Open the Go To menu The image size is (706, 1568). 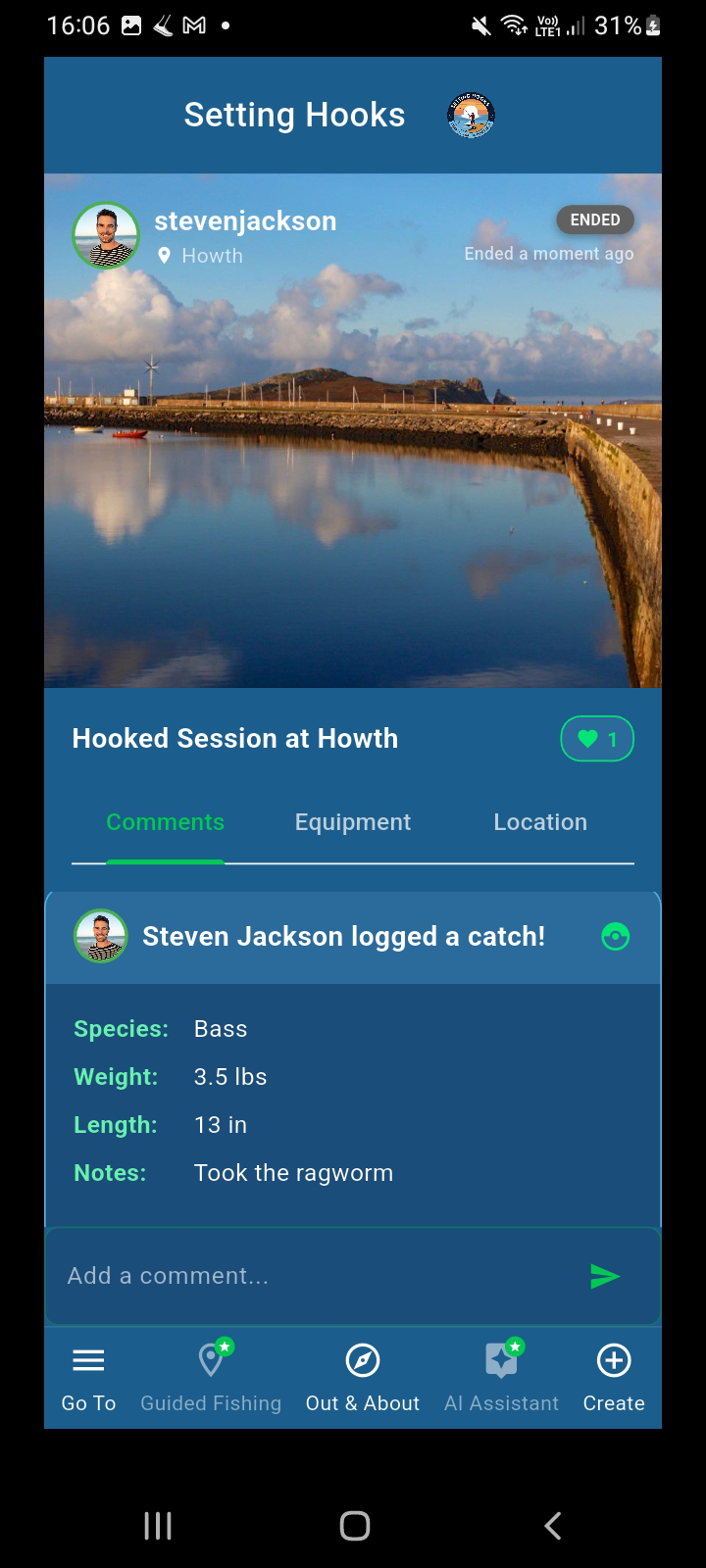coord(88,1377)
